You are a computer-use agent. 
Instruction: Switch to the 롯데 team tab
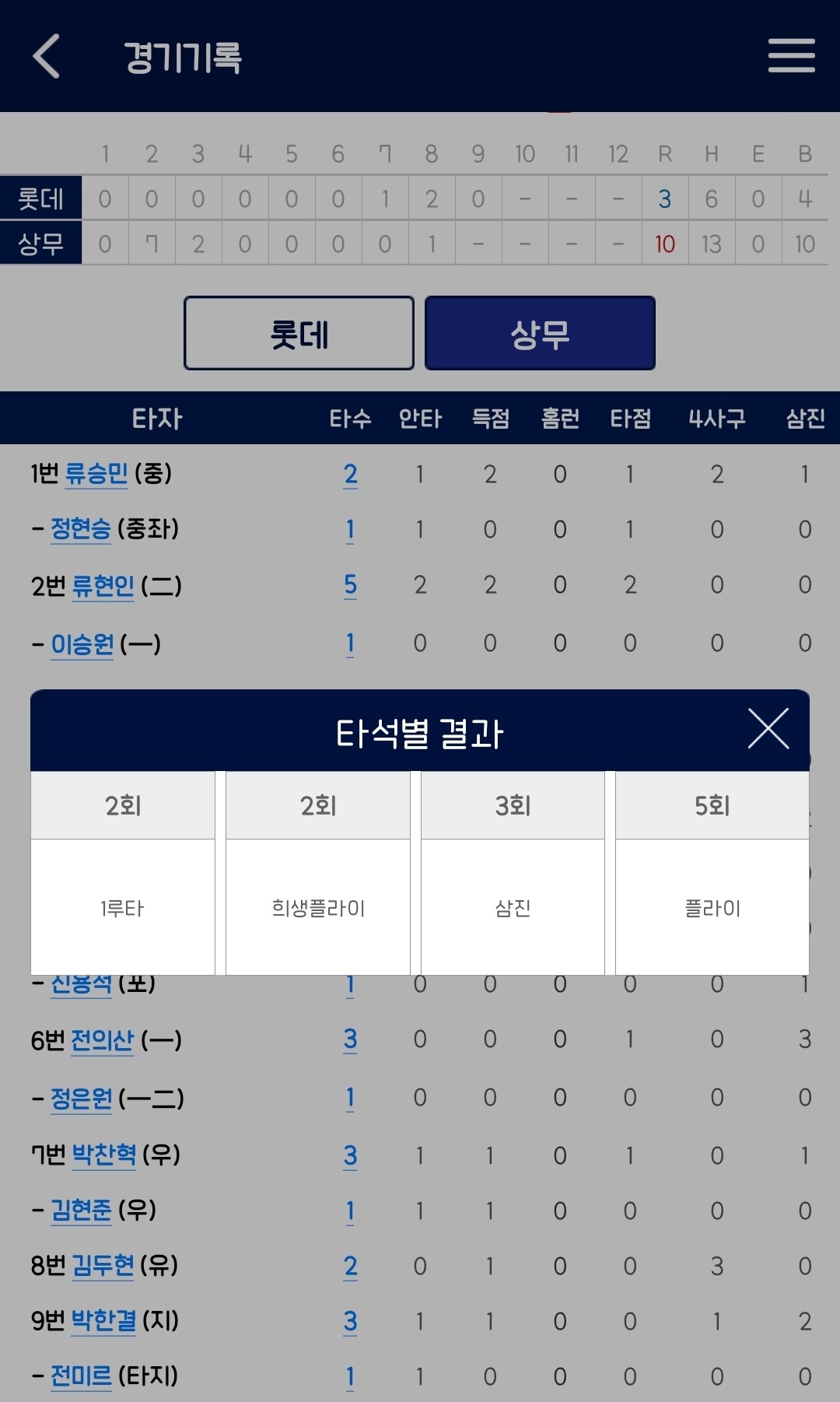[299, 333]
